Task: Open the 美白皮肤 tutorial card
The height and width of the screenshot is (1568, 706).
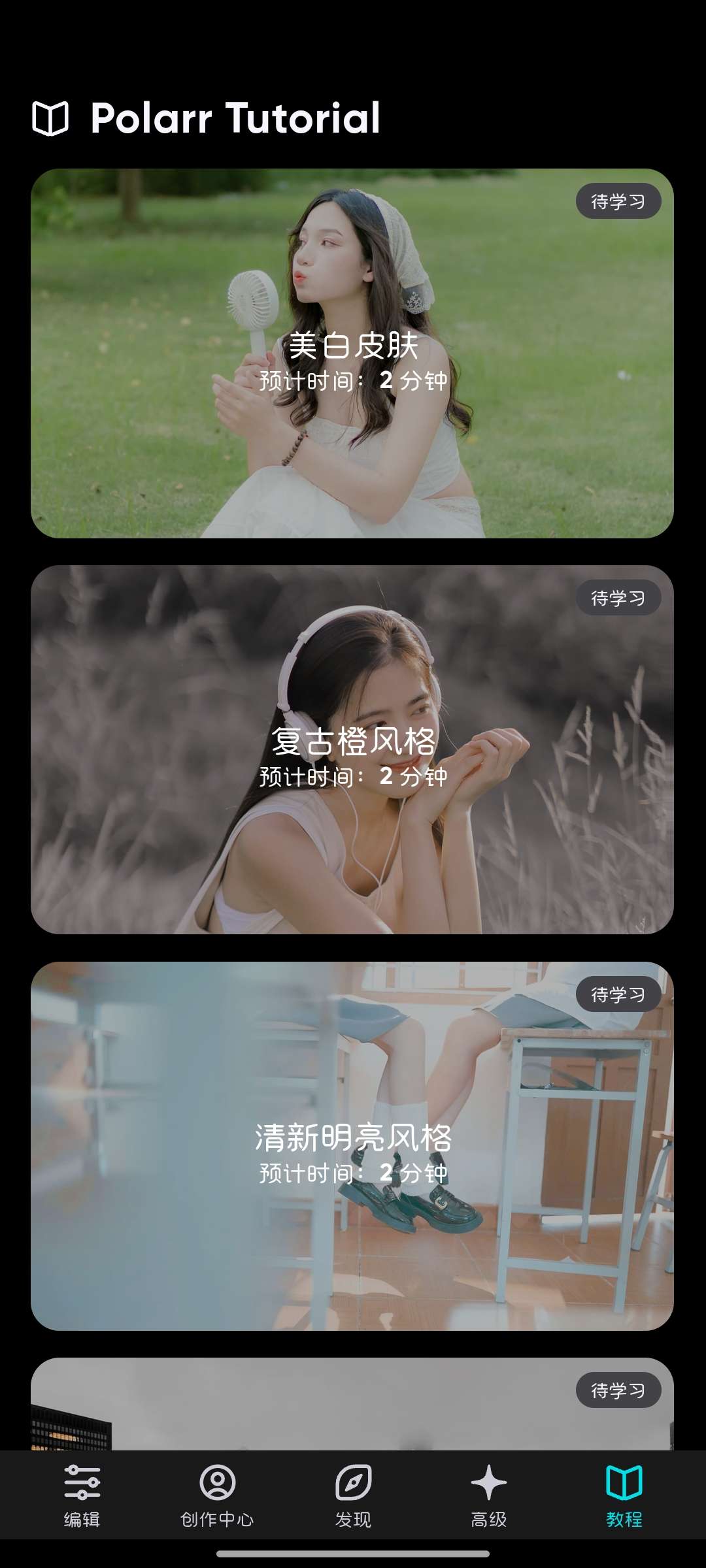Action: 352,353
